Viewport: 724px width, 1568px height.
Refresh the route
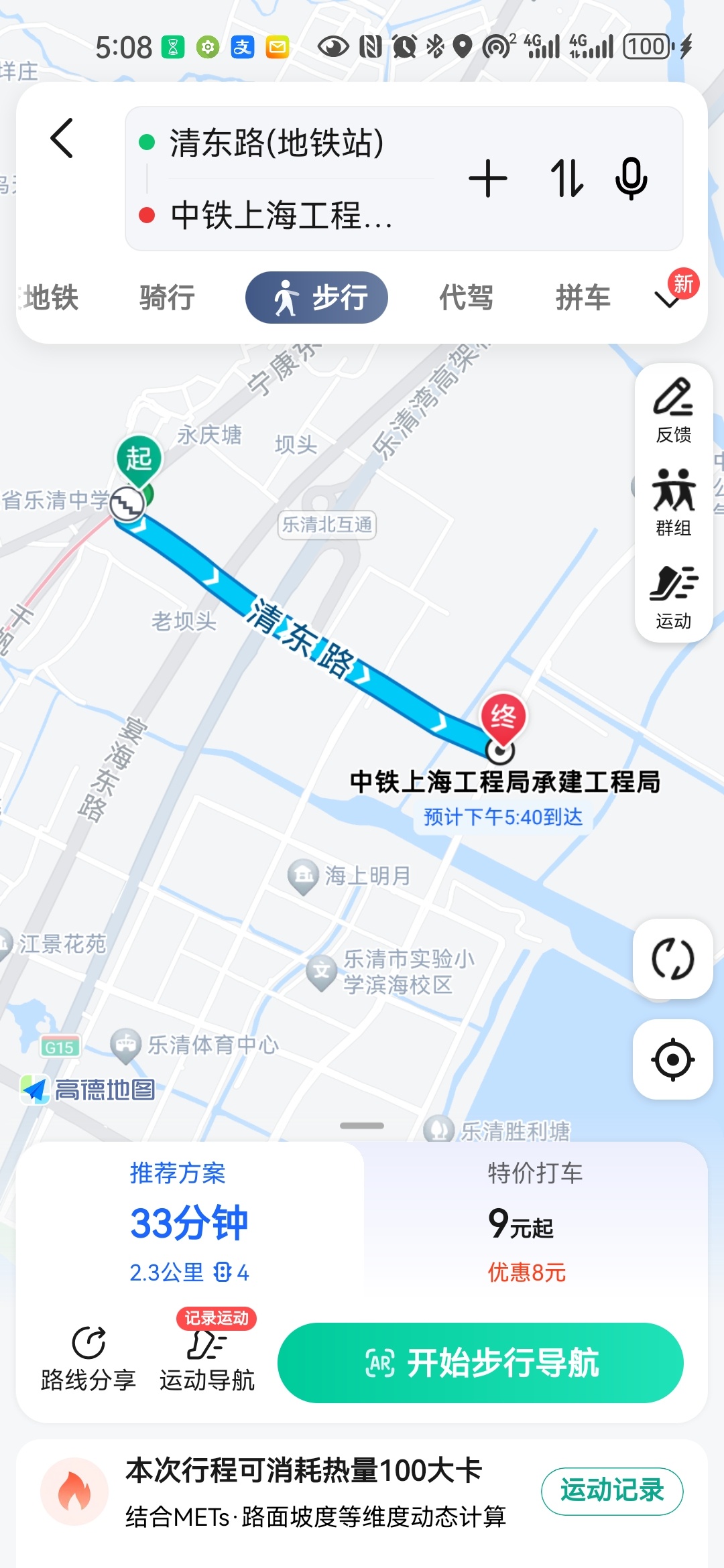click(672, 959)
